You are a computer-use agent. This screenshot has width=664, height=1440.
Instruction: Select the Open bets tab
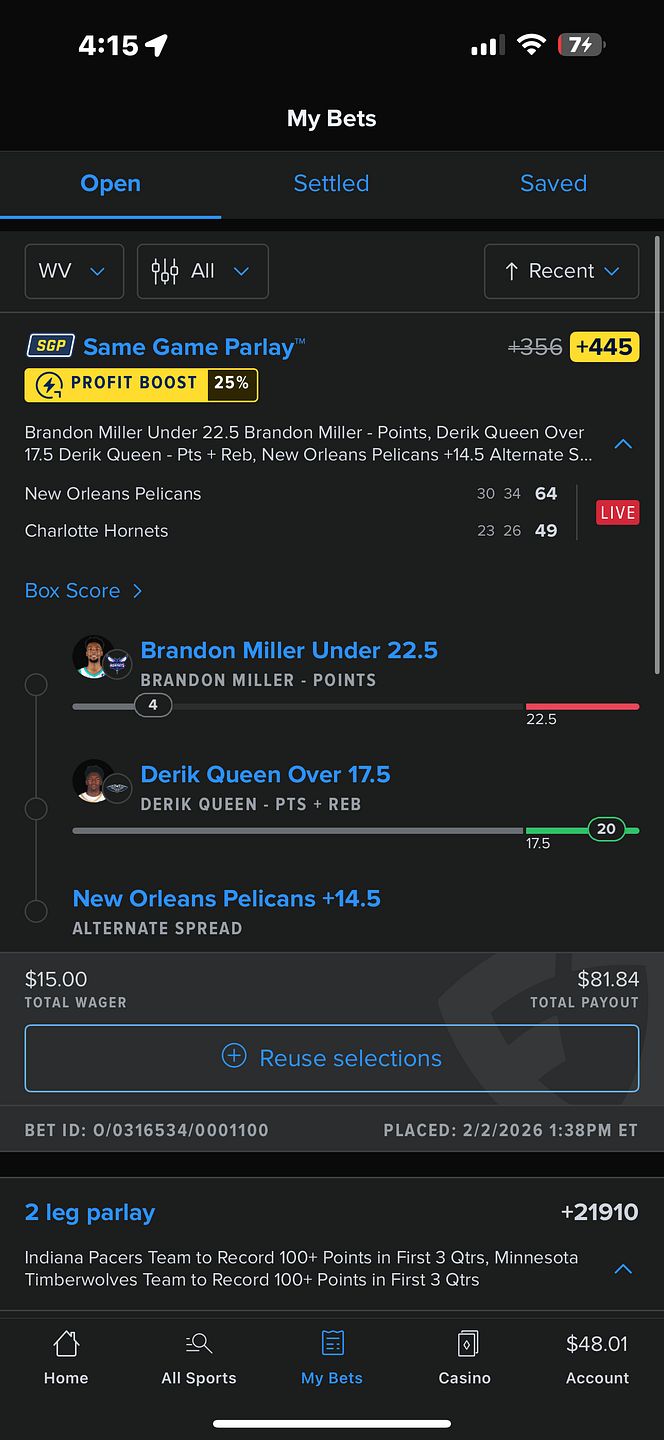(x=110, y=183)
